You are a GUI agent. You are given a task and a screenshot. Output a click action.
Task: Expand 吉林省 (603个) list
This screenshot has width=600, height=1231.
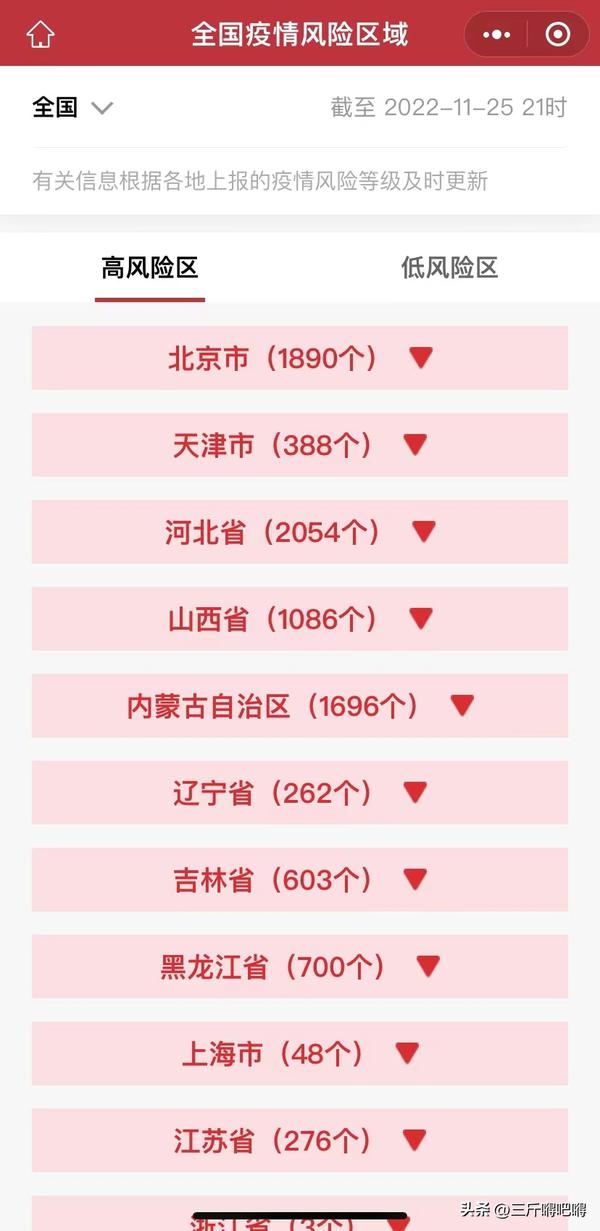(x=300, y=880)
